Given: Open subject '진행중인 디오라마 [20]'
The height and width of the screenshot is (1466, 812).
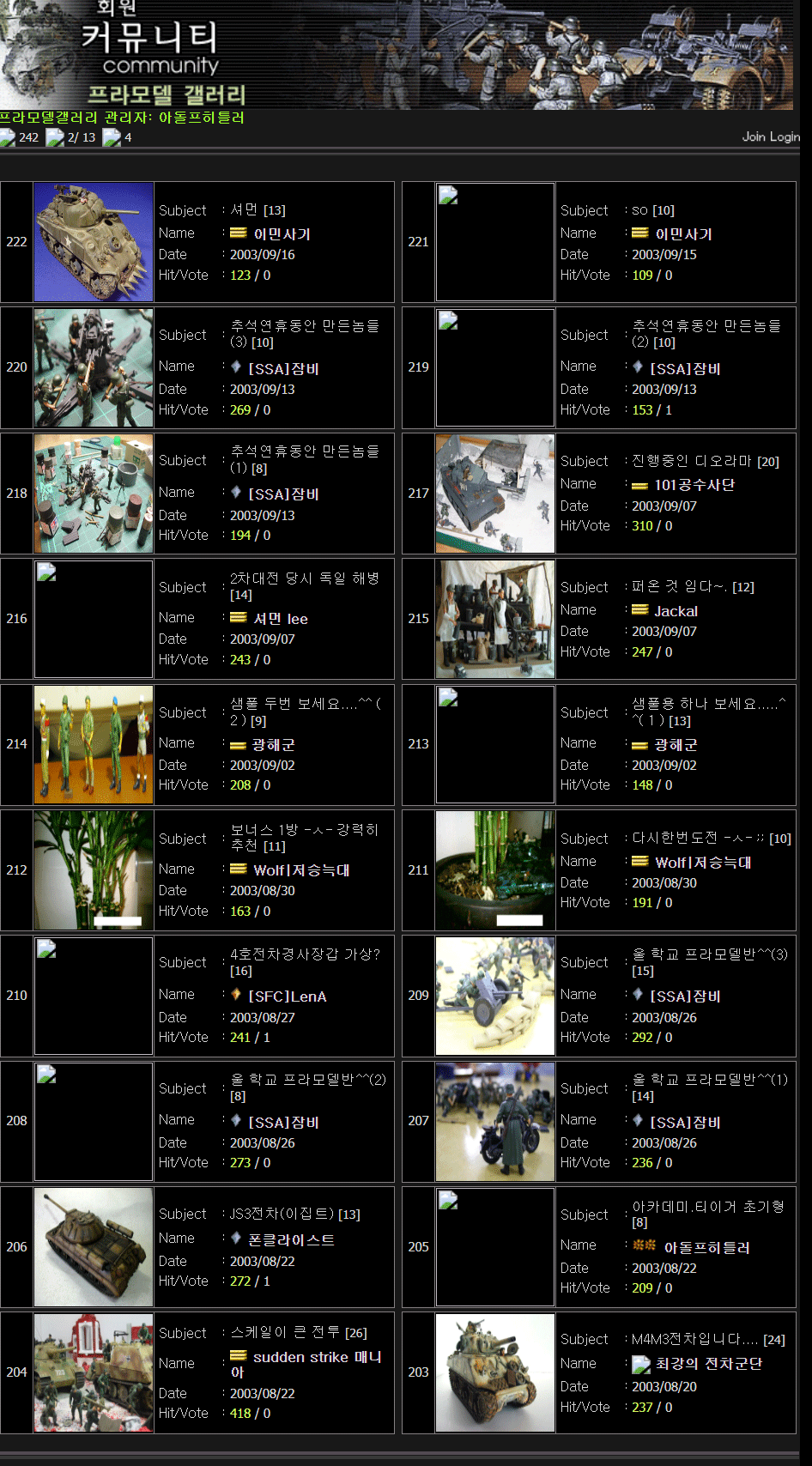Looking at the screenshot, I should coord(705,461).
